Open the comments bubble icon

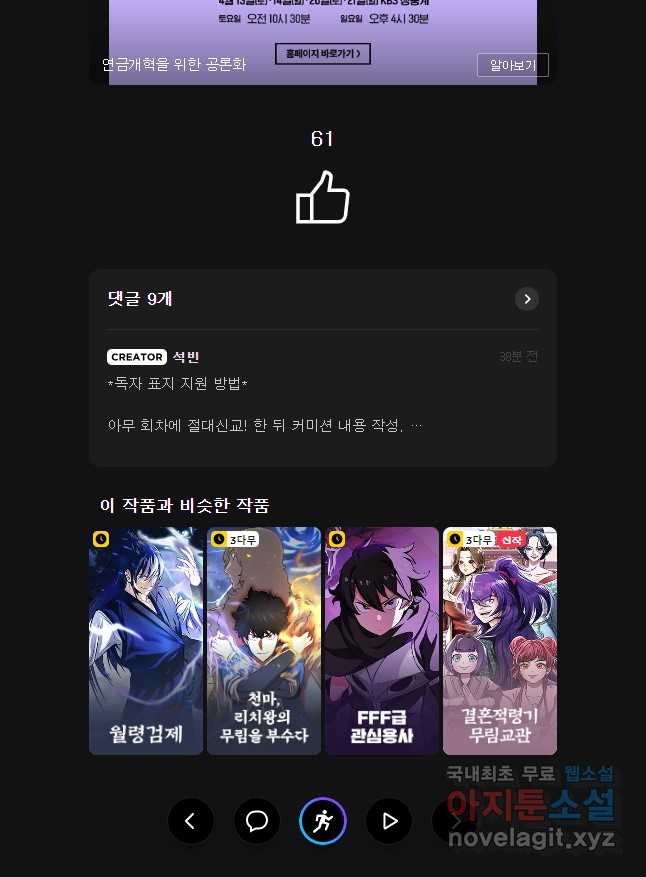point(257,821)
